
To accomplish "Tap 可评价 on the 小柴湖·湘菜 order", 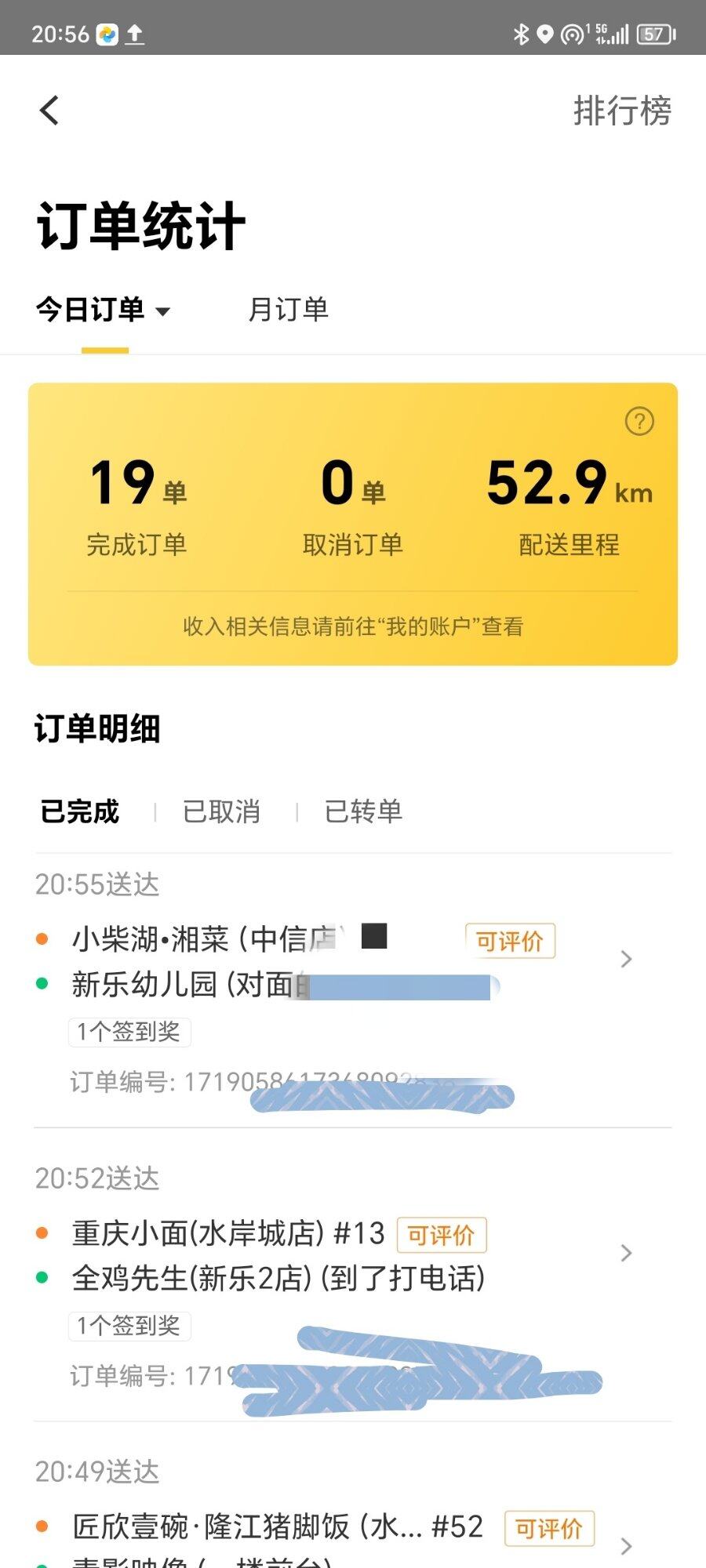I will [510, 941].
